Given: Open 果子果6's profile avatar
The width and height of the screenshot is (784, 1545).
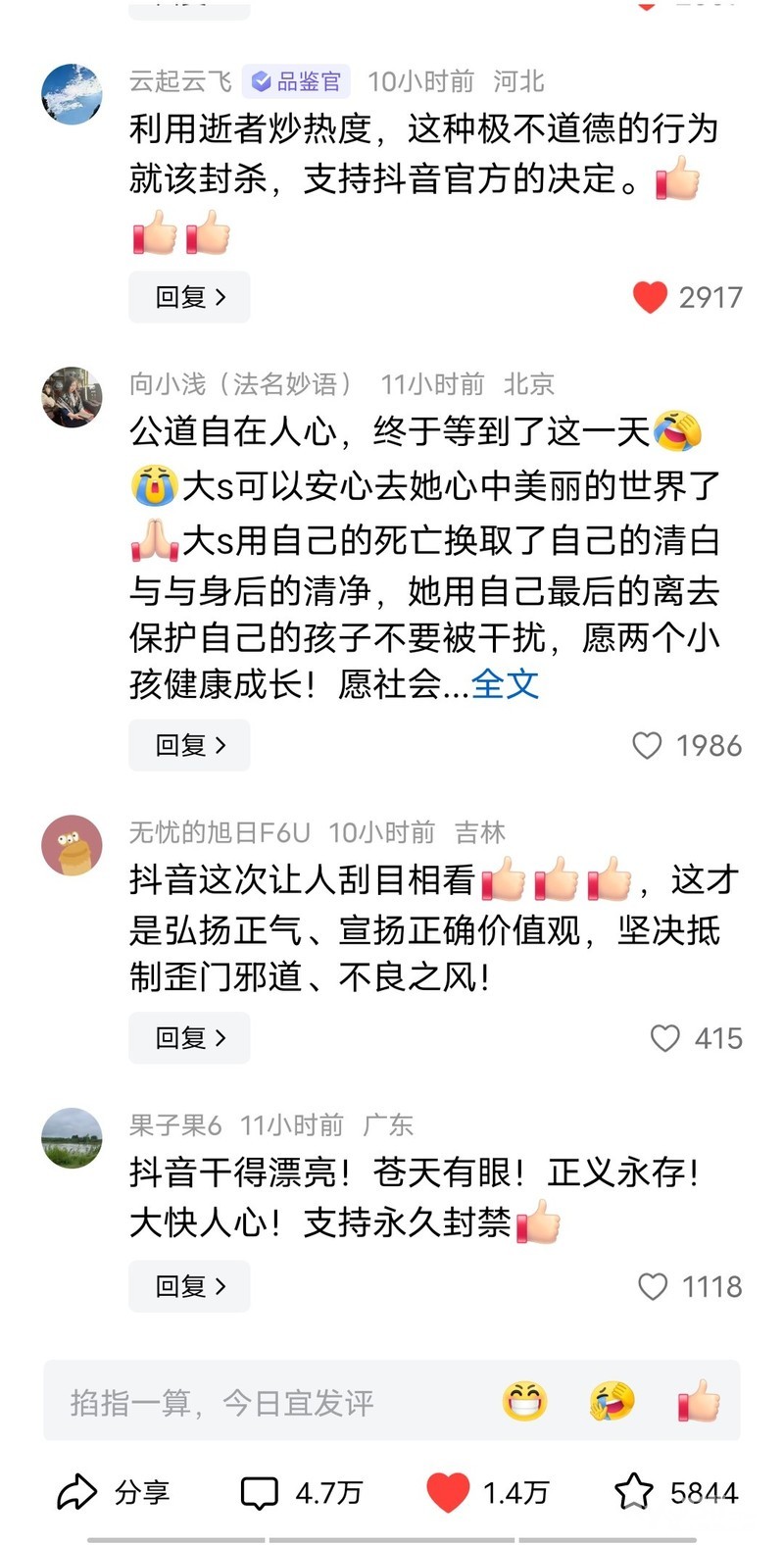Looking at the screenshot, I should pos(72,1138).
